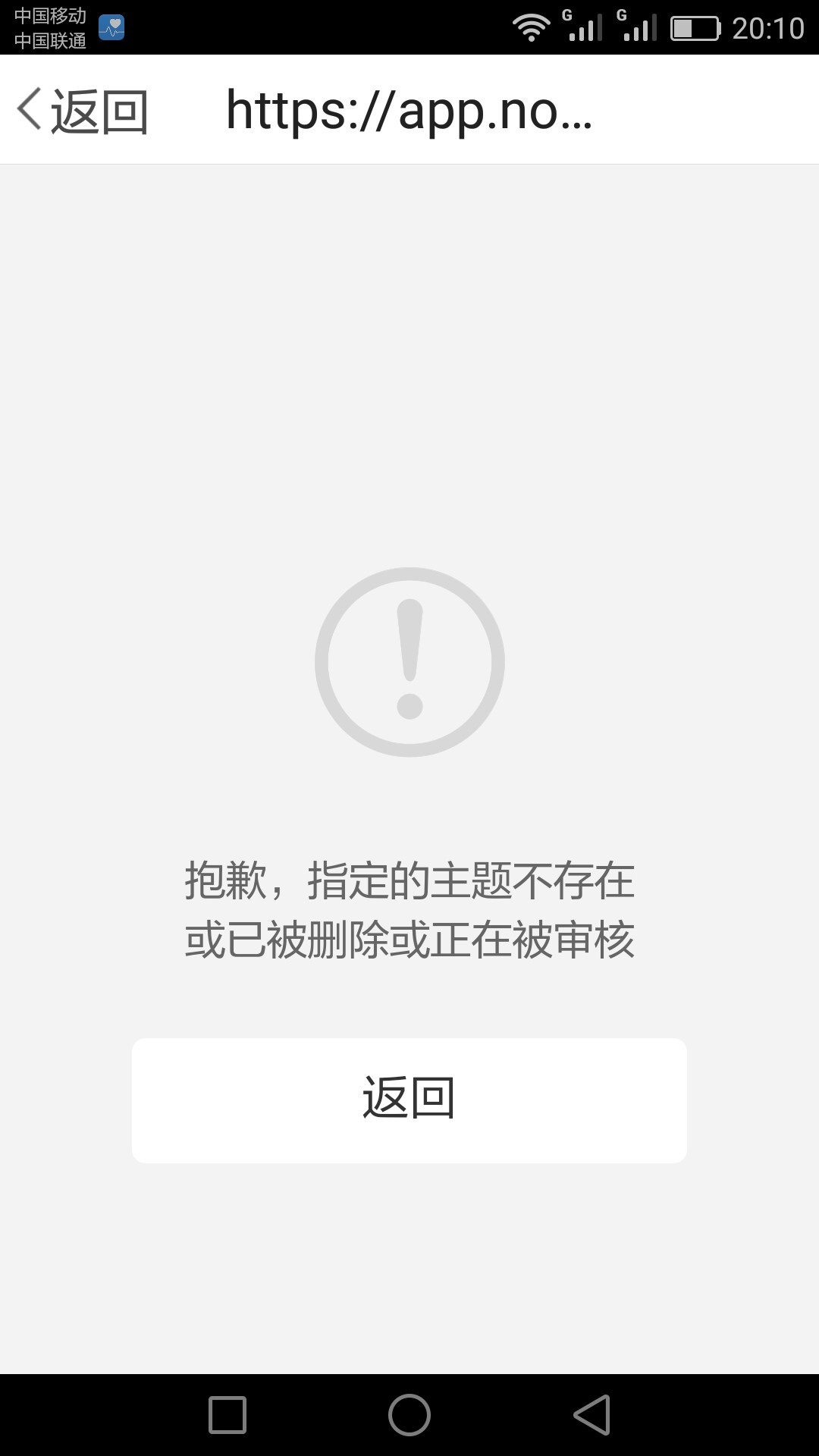This screenshot has height=1456, width=819.
Task: Go to the system home screen
Action: pos(409,1415)
